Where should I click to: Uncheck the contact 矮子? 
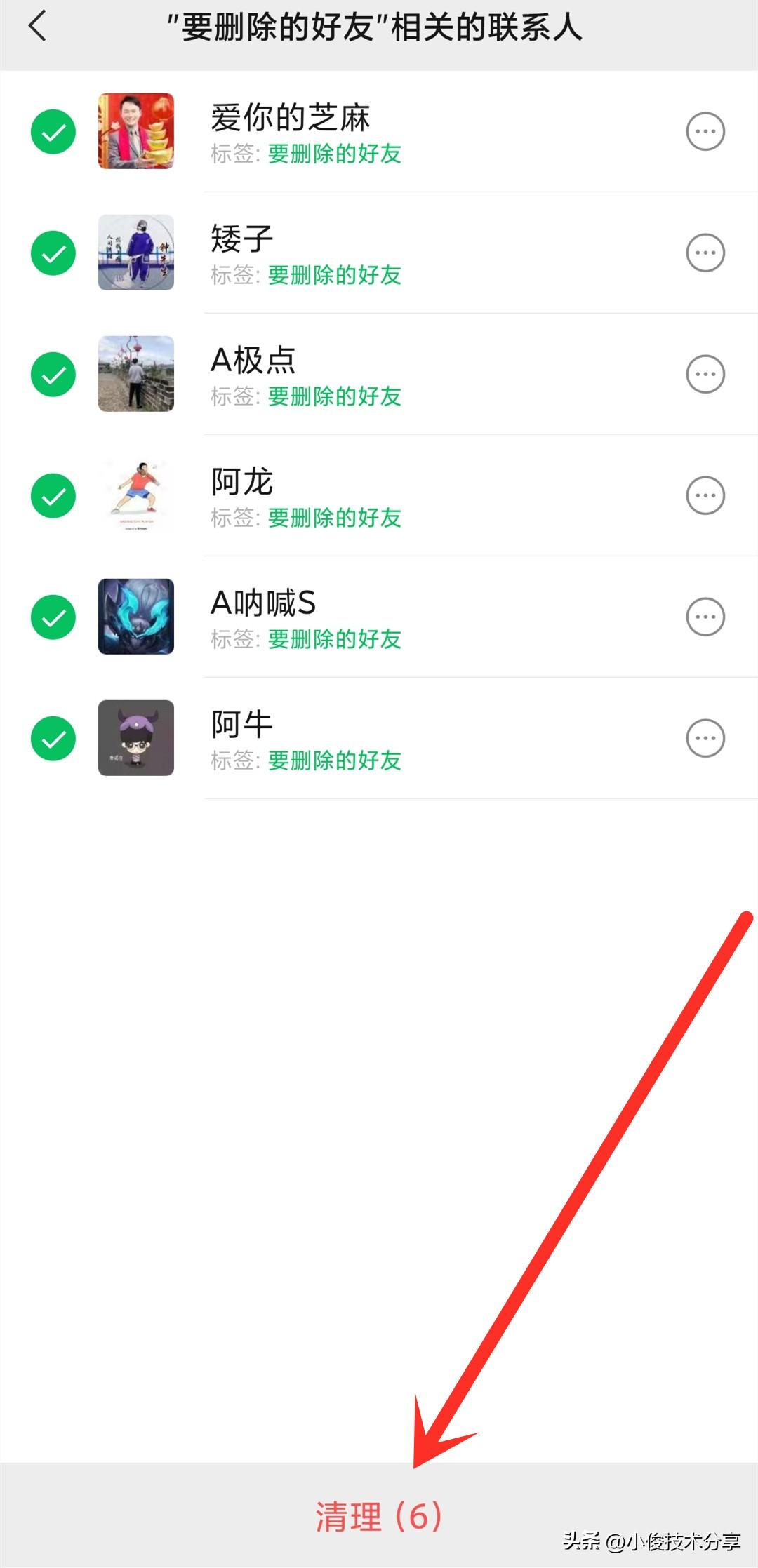(x=53, y=253)
